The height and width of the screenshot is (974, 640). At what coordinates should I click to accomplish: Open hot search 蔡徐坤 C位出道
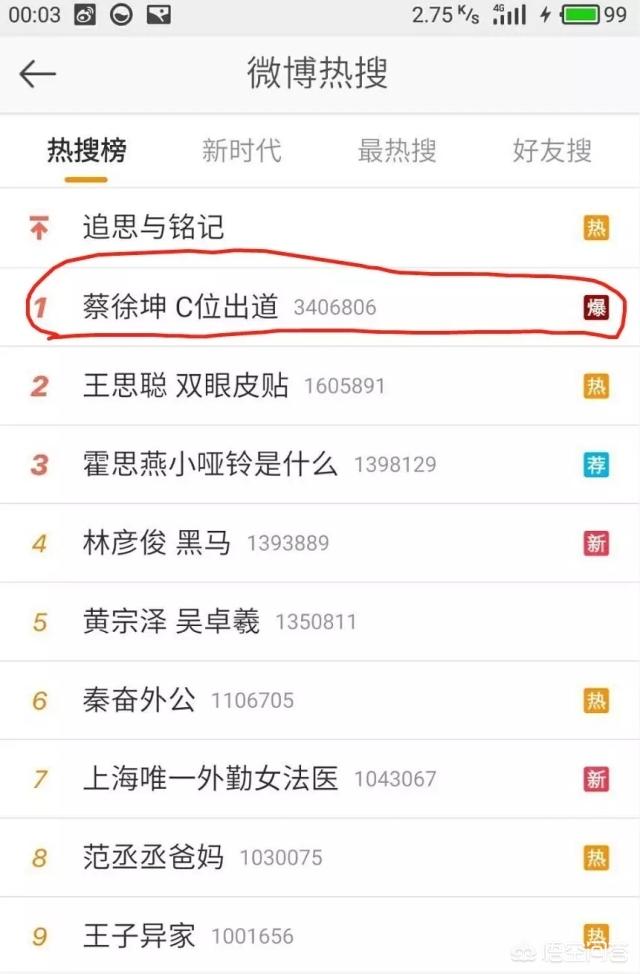tap(180, 307)
